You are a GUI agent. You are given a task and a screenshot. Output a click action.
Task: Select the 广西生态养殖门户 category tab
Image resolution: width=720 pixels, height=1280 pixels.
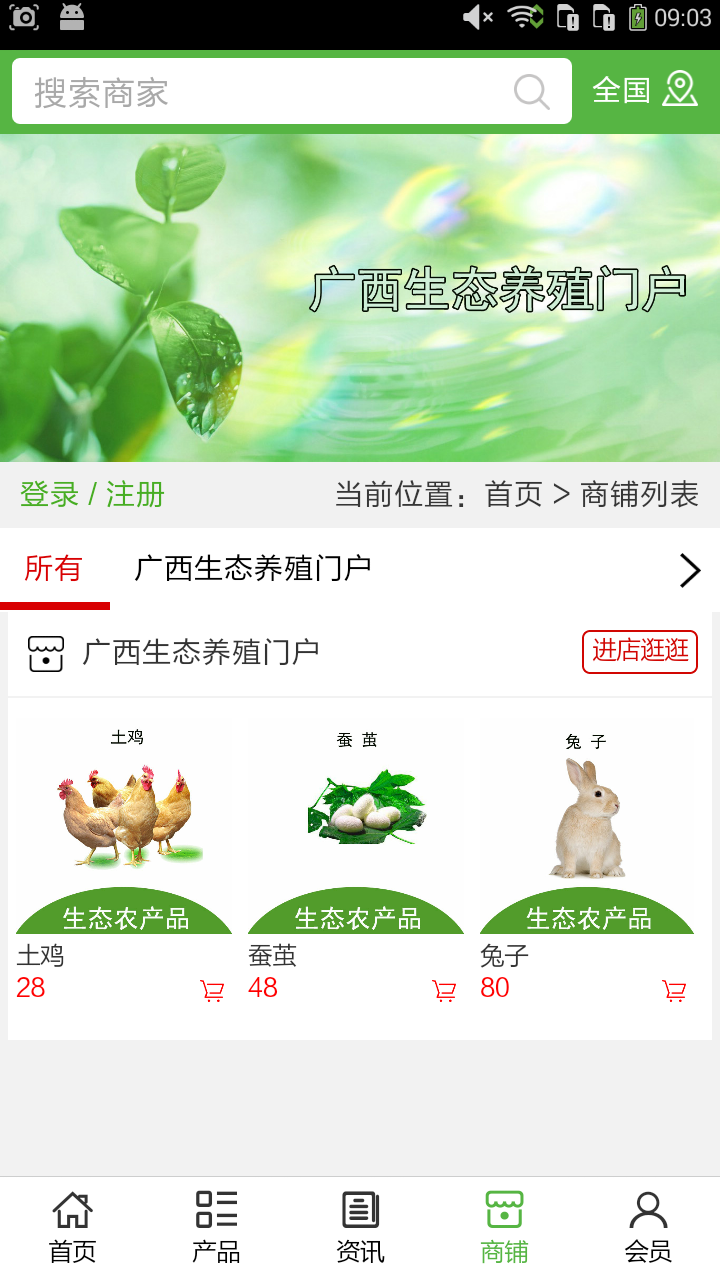[x=253, y=569]
